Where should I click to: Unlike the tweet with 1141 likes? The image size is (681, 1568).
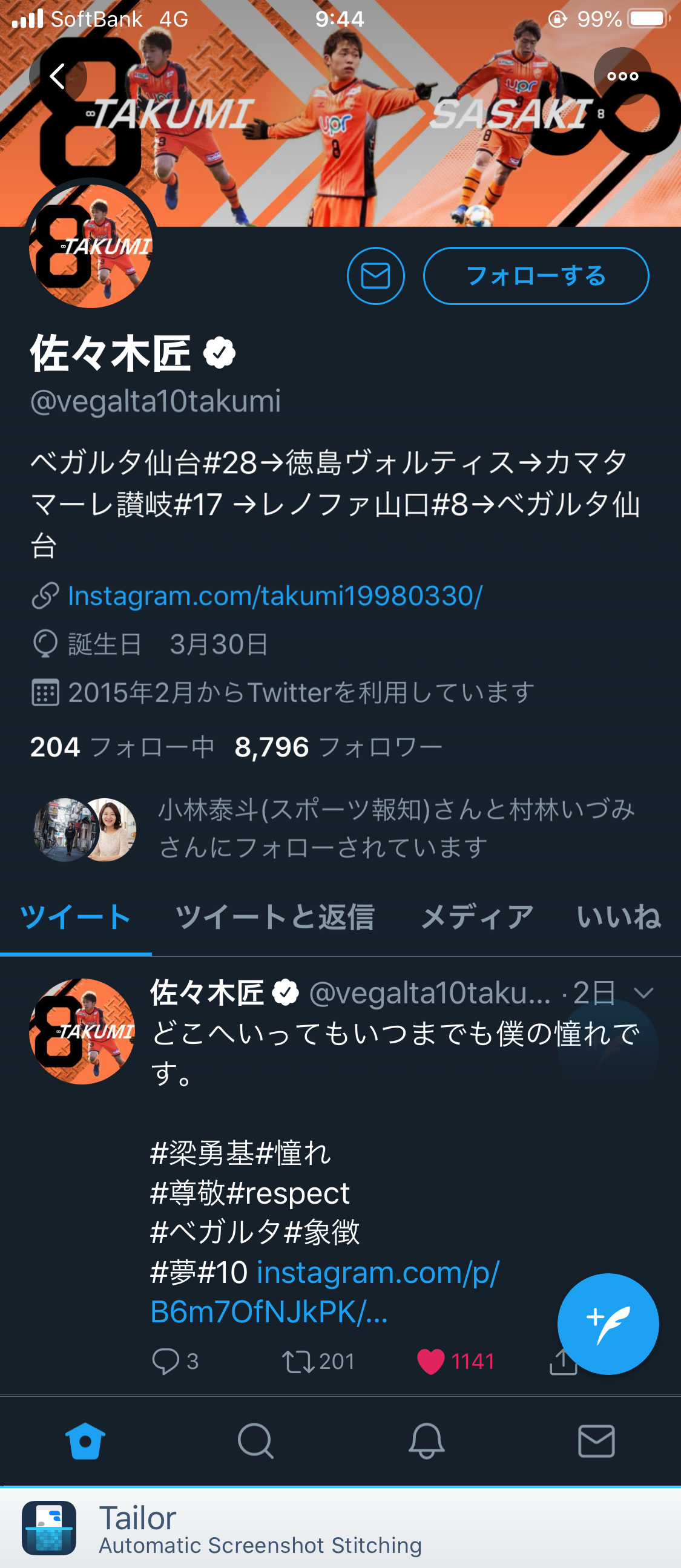coord(430,1361)
